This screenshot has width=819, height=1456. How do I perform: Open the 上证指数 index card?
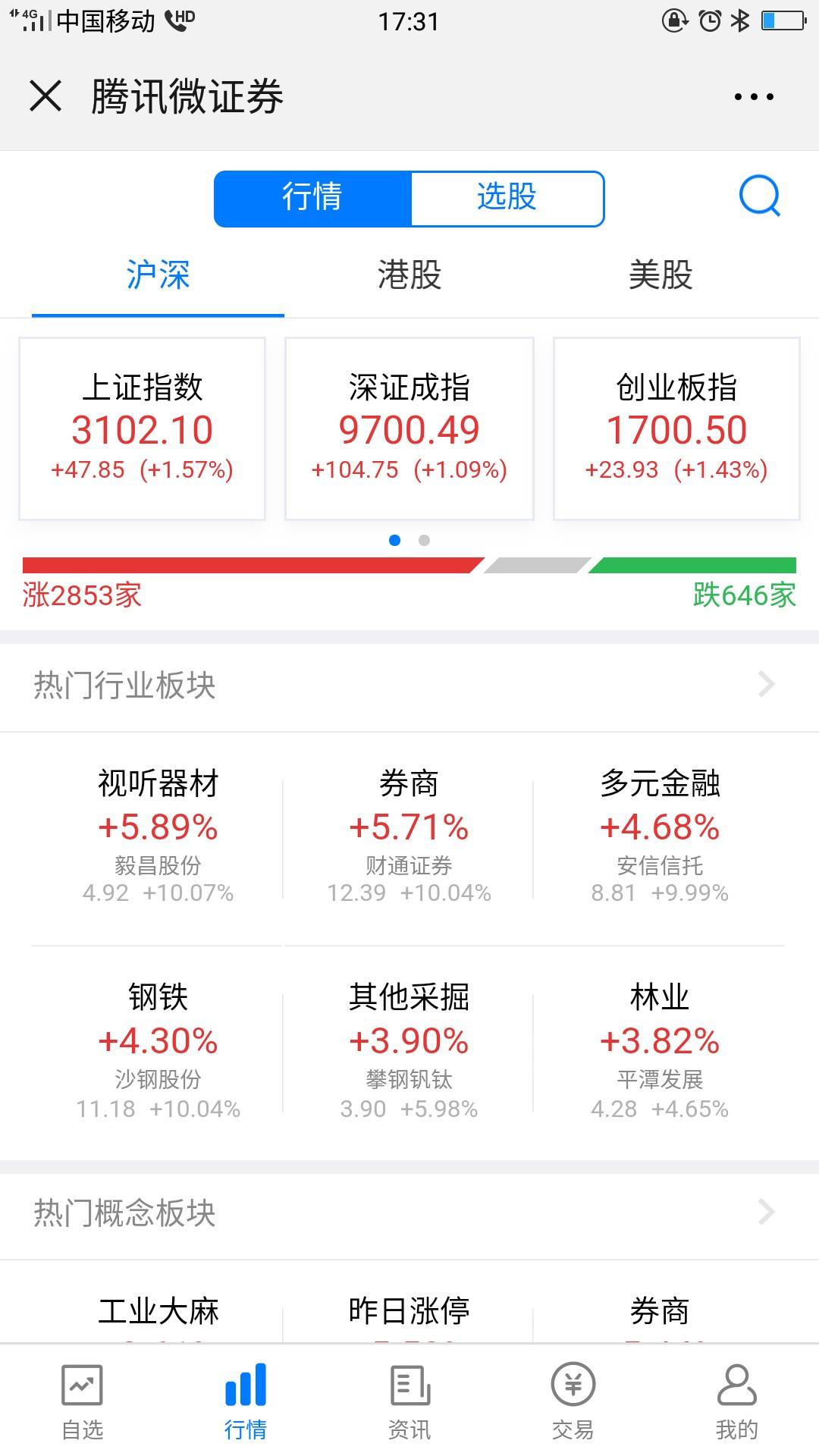142,428
